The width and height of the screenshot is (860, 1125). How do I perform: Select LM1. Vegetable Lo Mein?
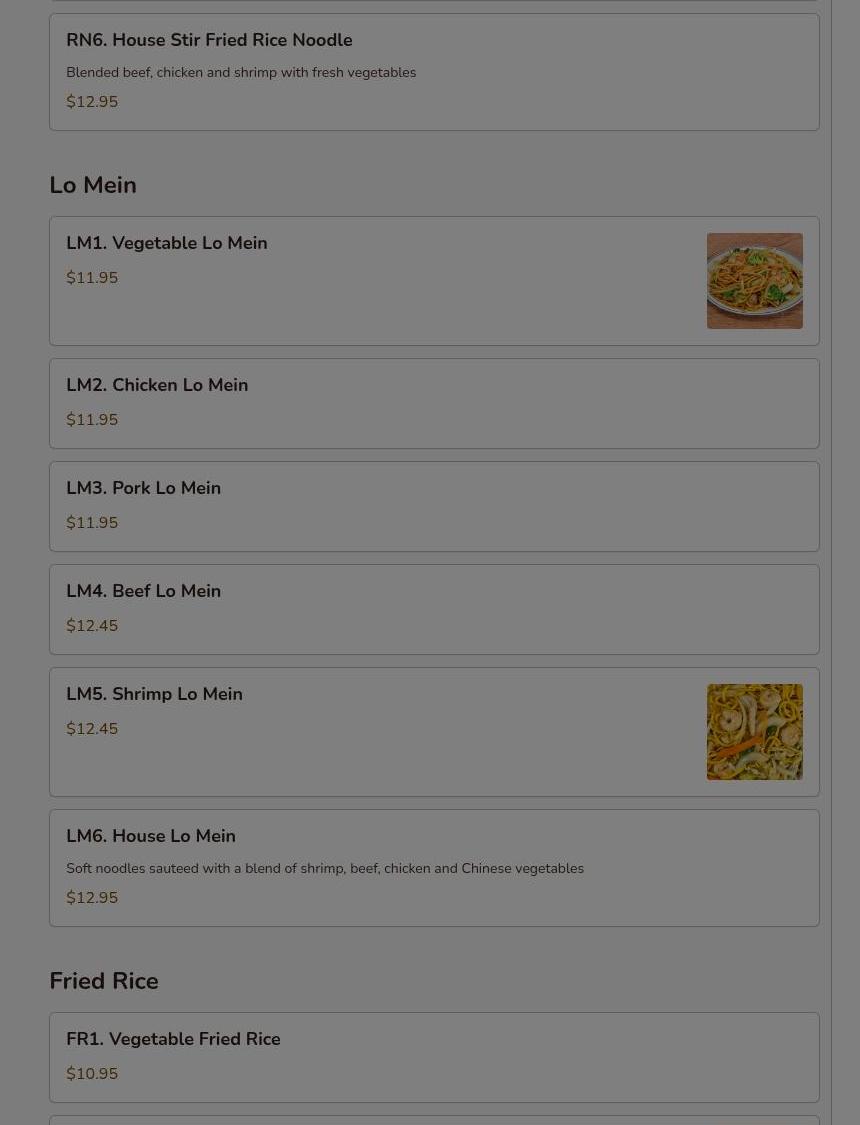pos(433,280)
